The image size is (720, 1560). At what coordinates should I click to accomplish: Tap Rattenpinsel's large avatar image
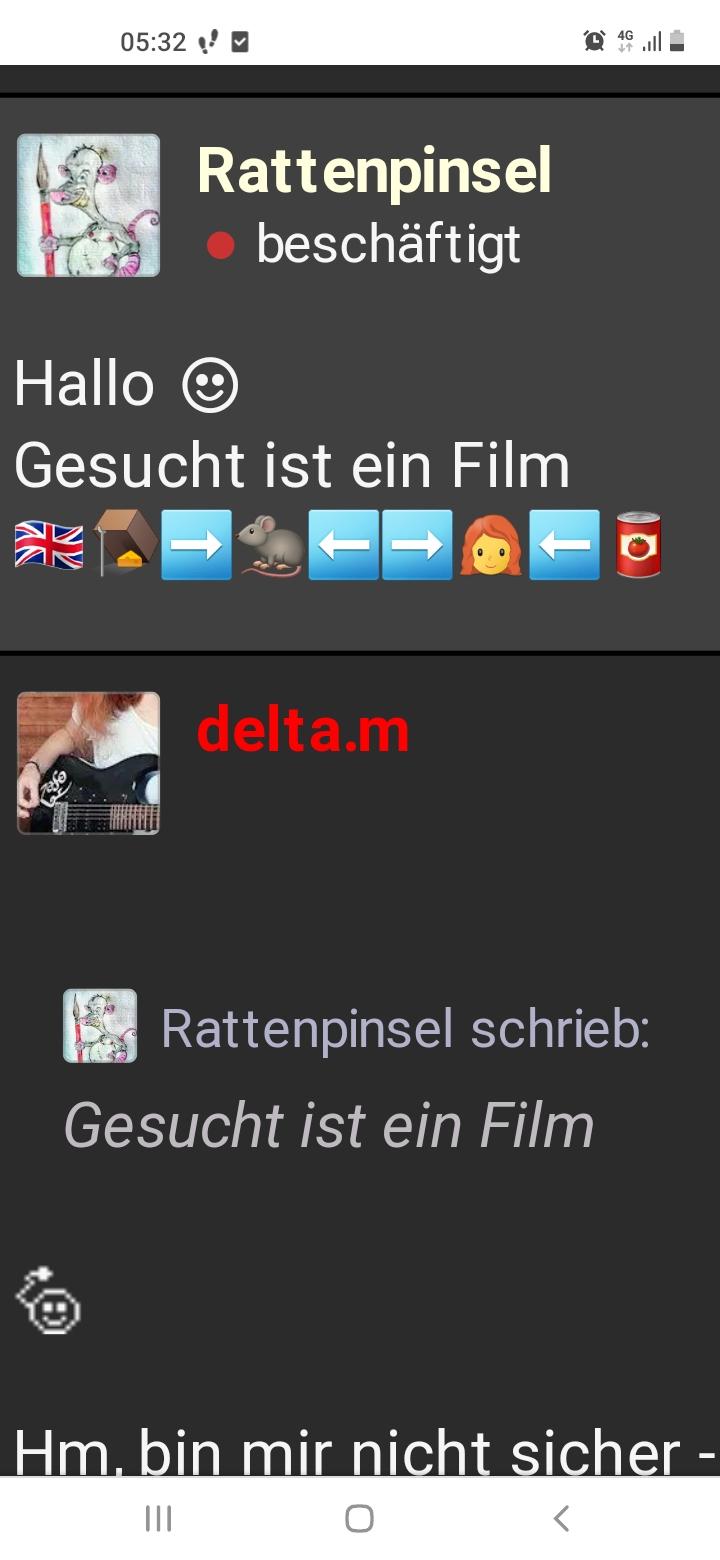(x=88, y=205)
